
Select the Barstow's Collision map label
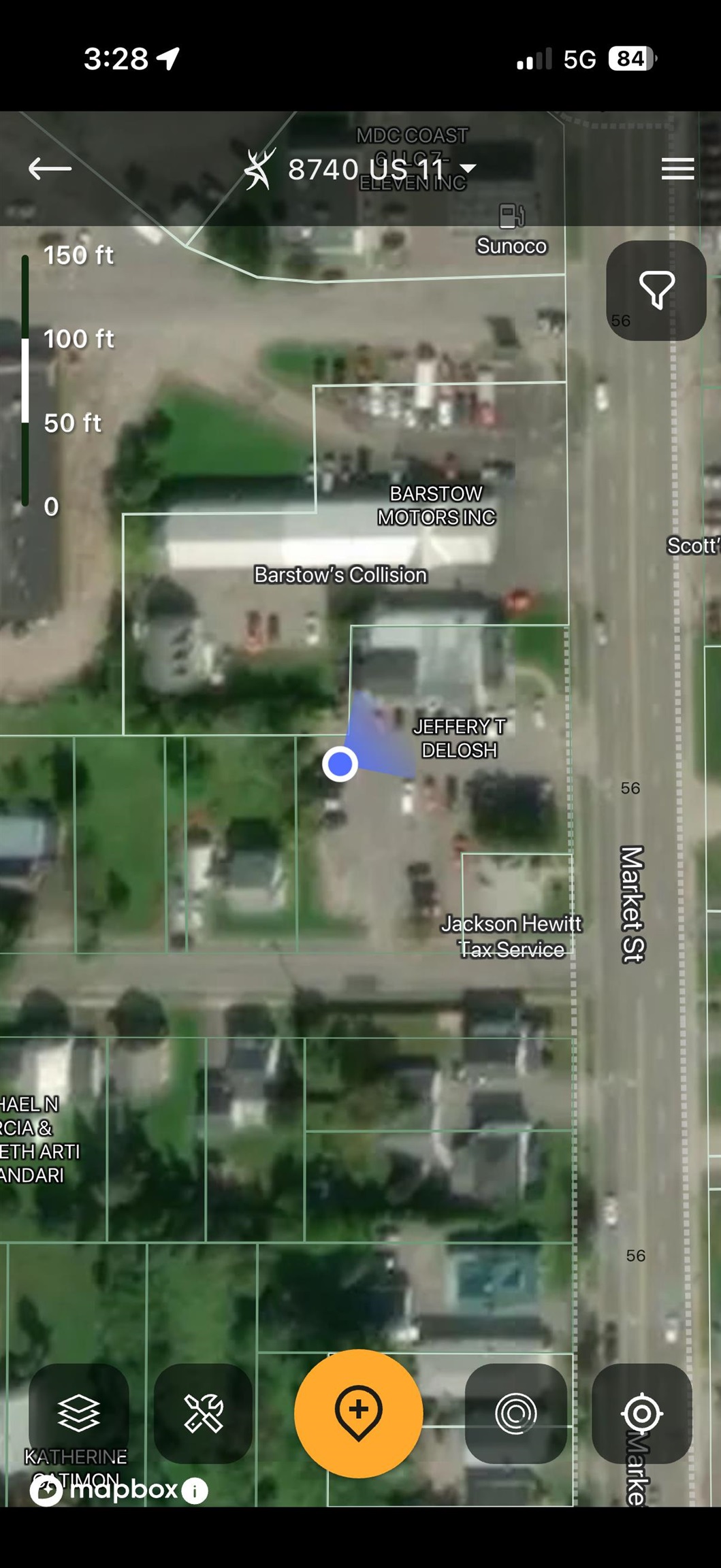[x=340, y=575]
